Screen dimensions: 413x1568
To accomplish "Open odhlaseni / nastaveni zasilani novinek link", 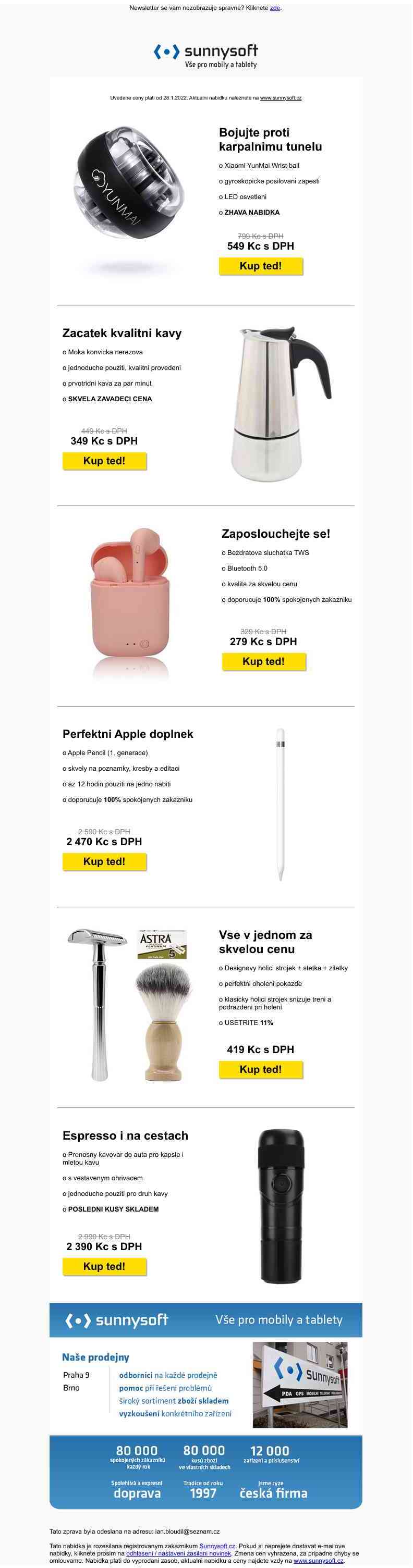I will [x=178, y=1553].
